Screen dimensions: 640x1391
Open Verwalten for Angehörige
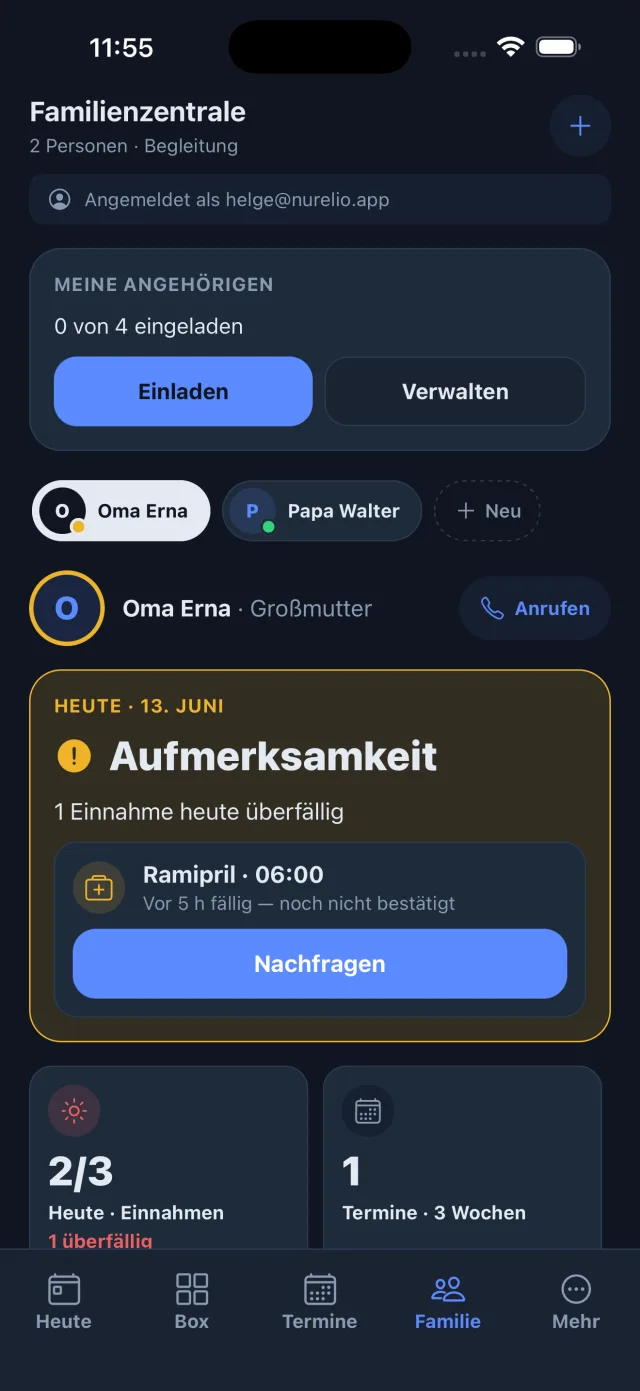pos(455,392)
